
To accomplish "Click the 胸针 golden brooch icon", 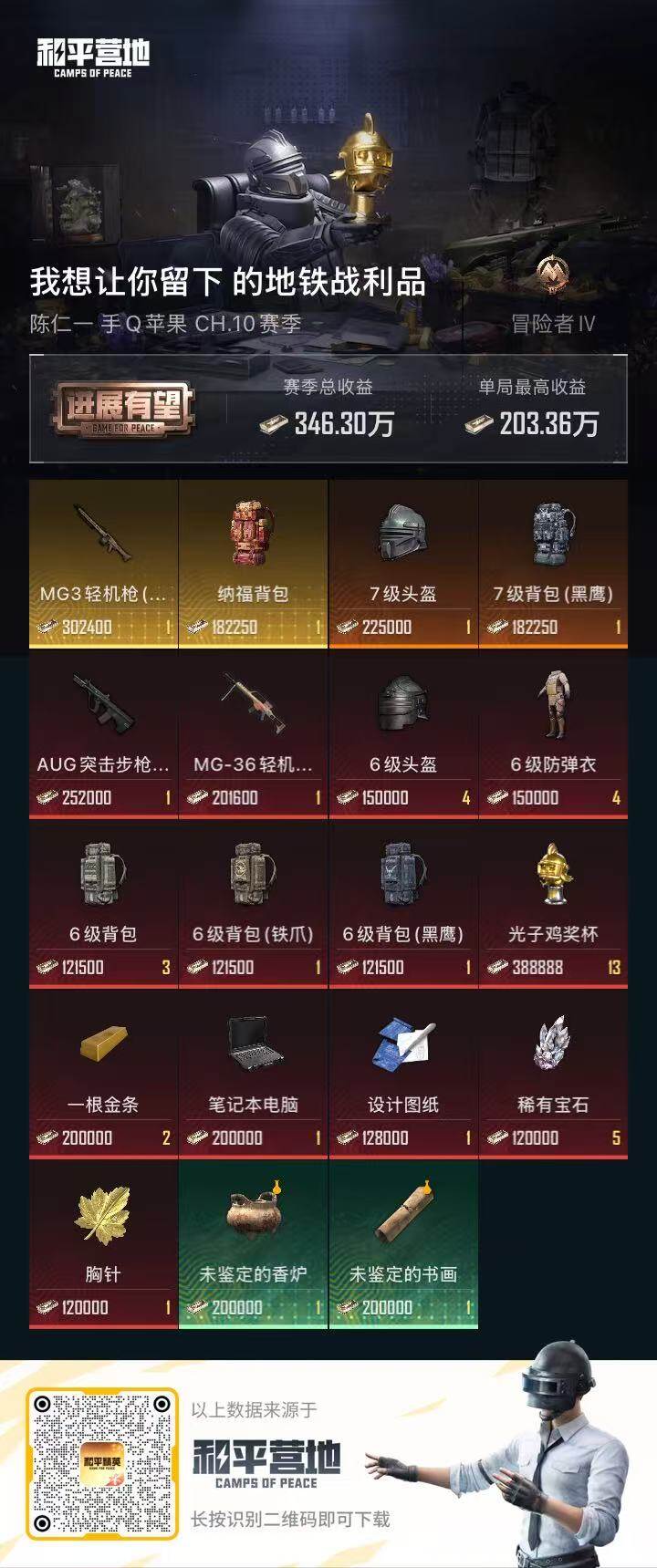I will click(x=102, y=1217).
